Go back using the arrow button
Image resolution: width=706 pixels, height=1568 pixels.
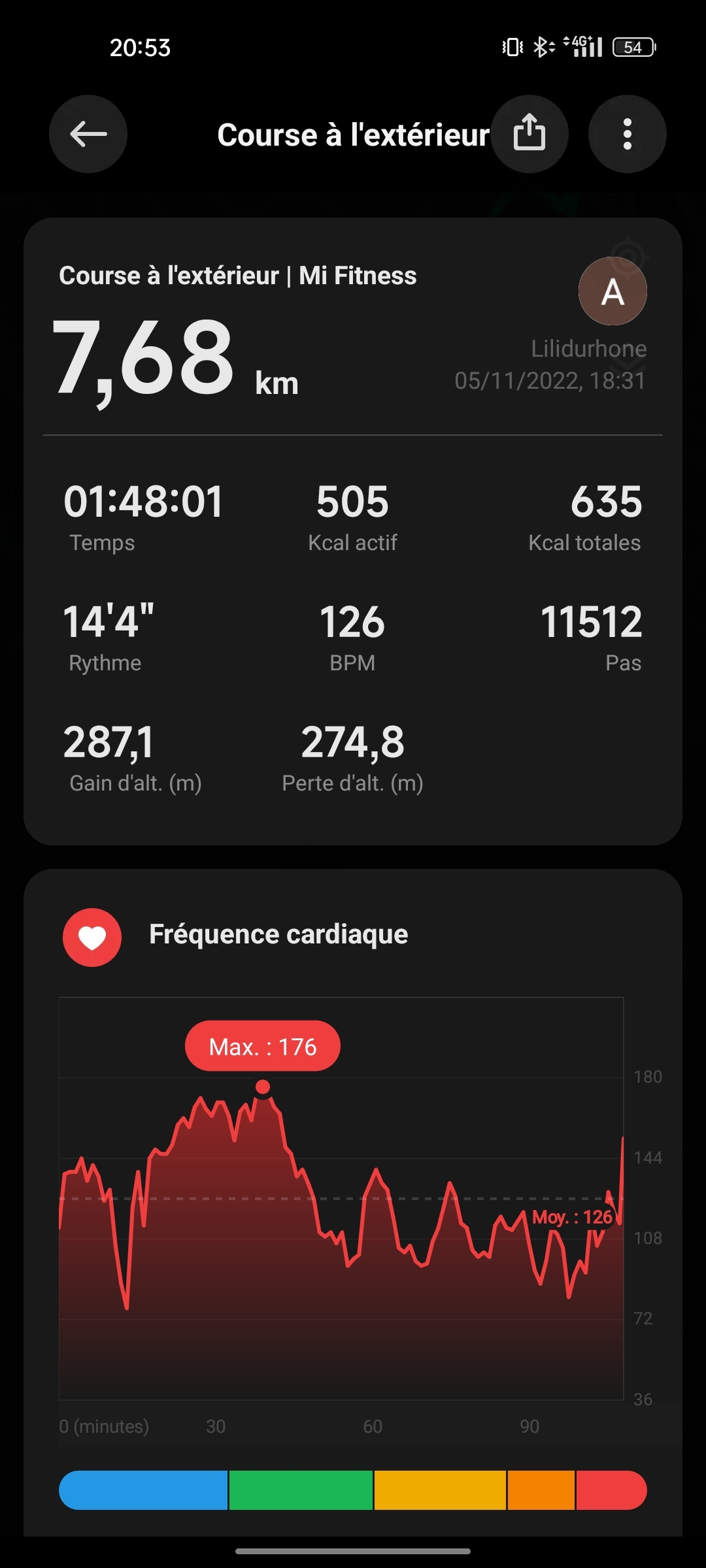[88, 134]
